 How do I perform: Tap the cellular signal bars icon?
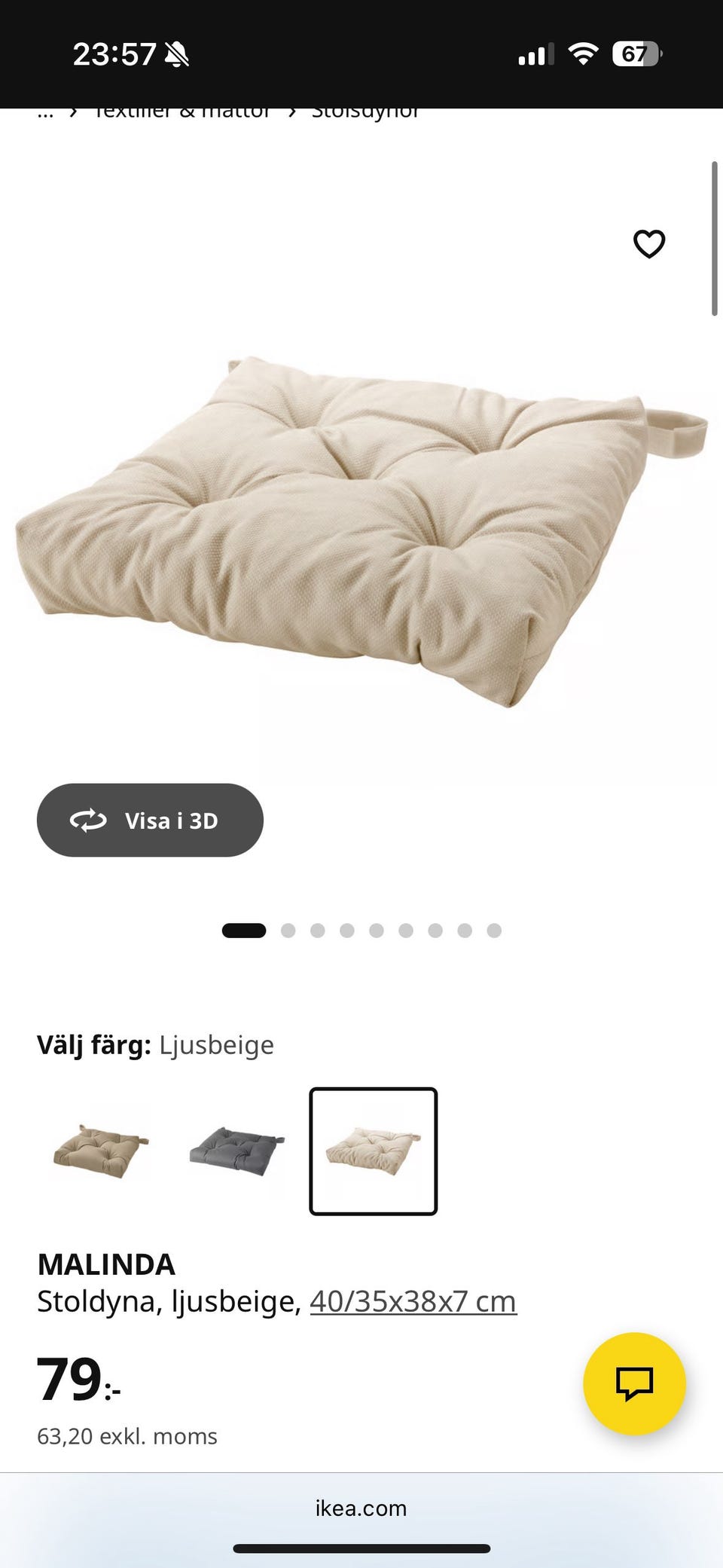pos(535,53)
